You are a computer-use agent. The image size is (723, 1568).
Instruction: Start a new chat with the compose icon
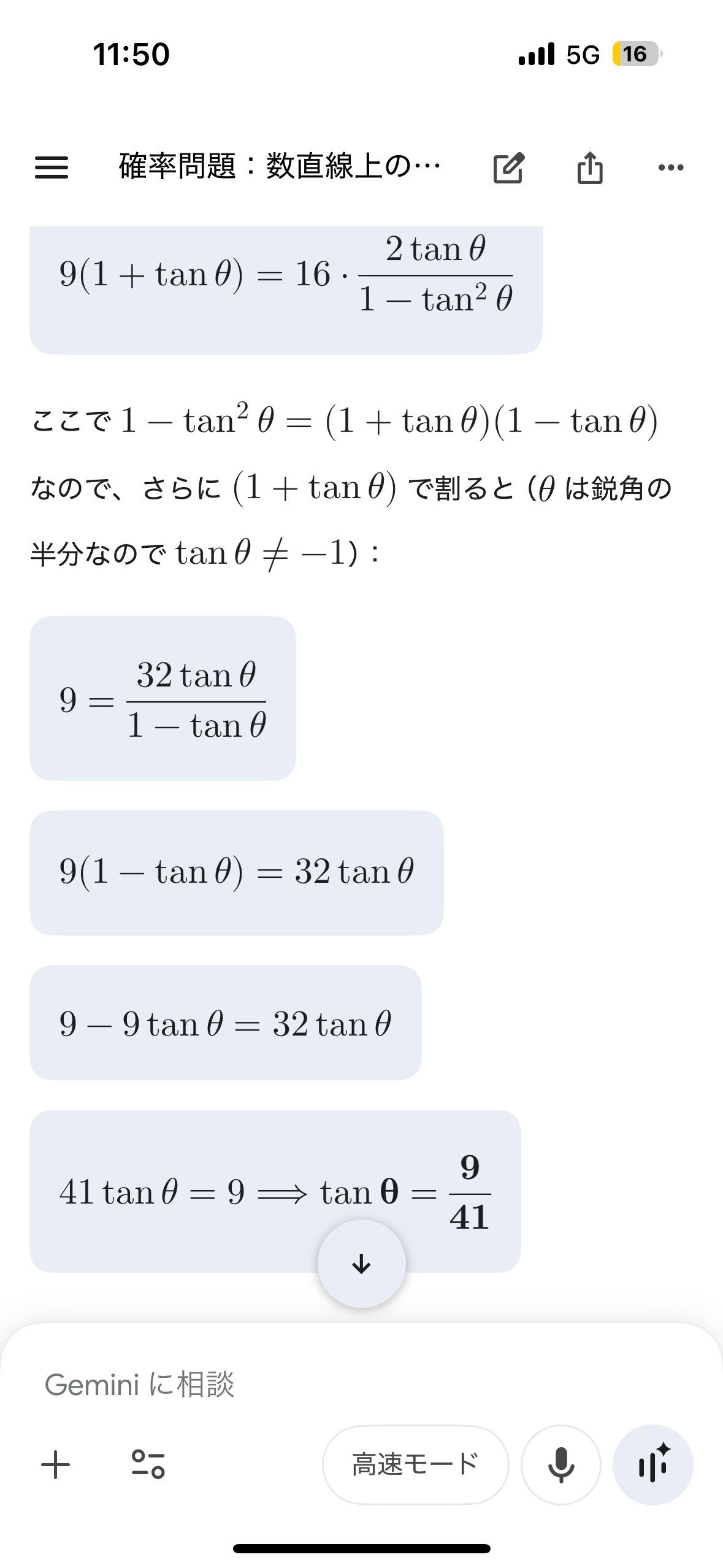click(508, 167)
